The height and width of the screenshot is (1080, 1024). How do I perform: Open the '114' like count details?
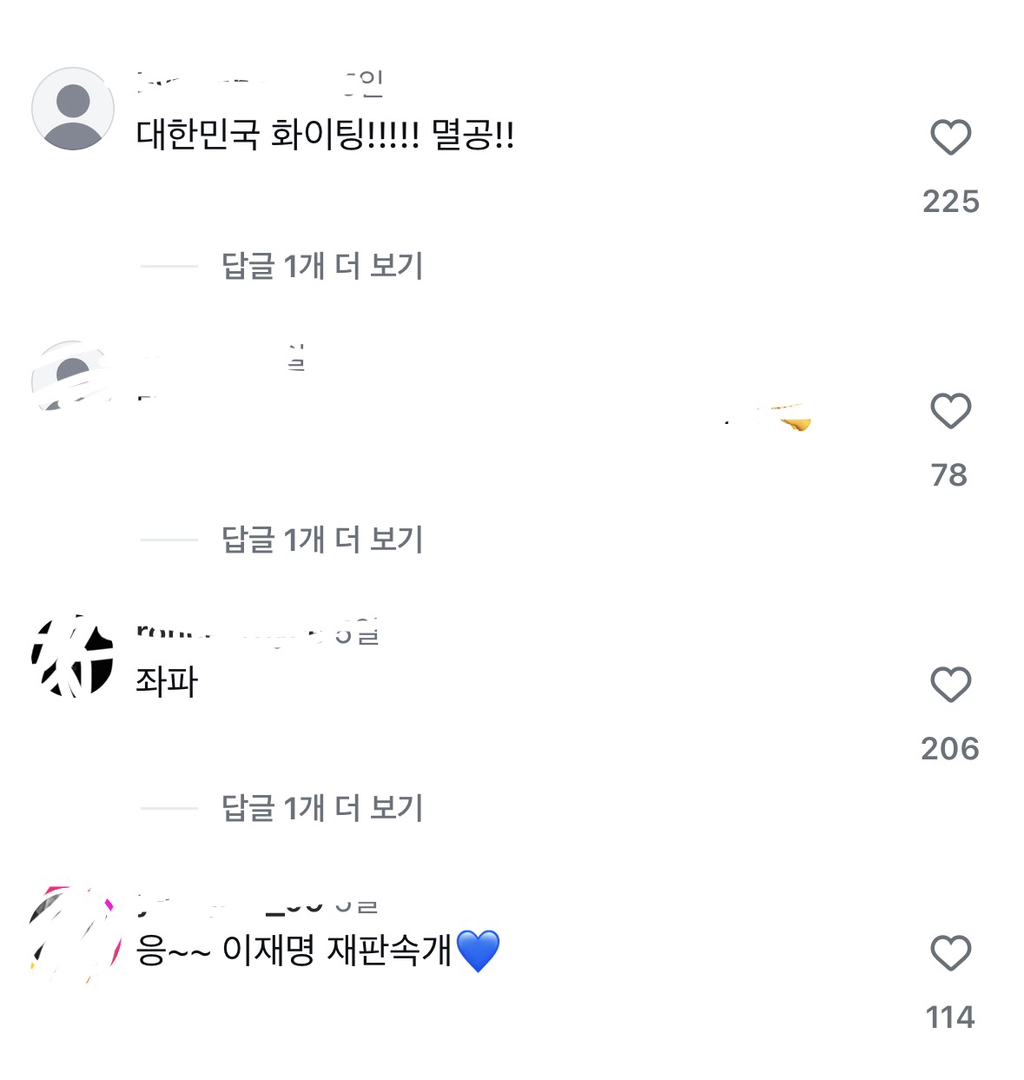[x=952, y=1016]
